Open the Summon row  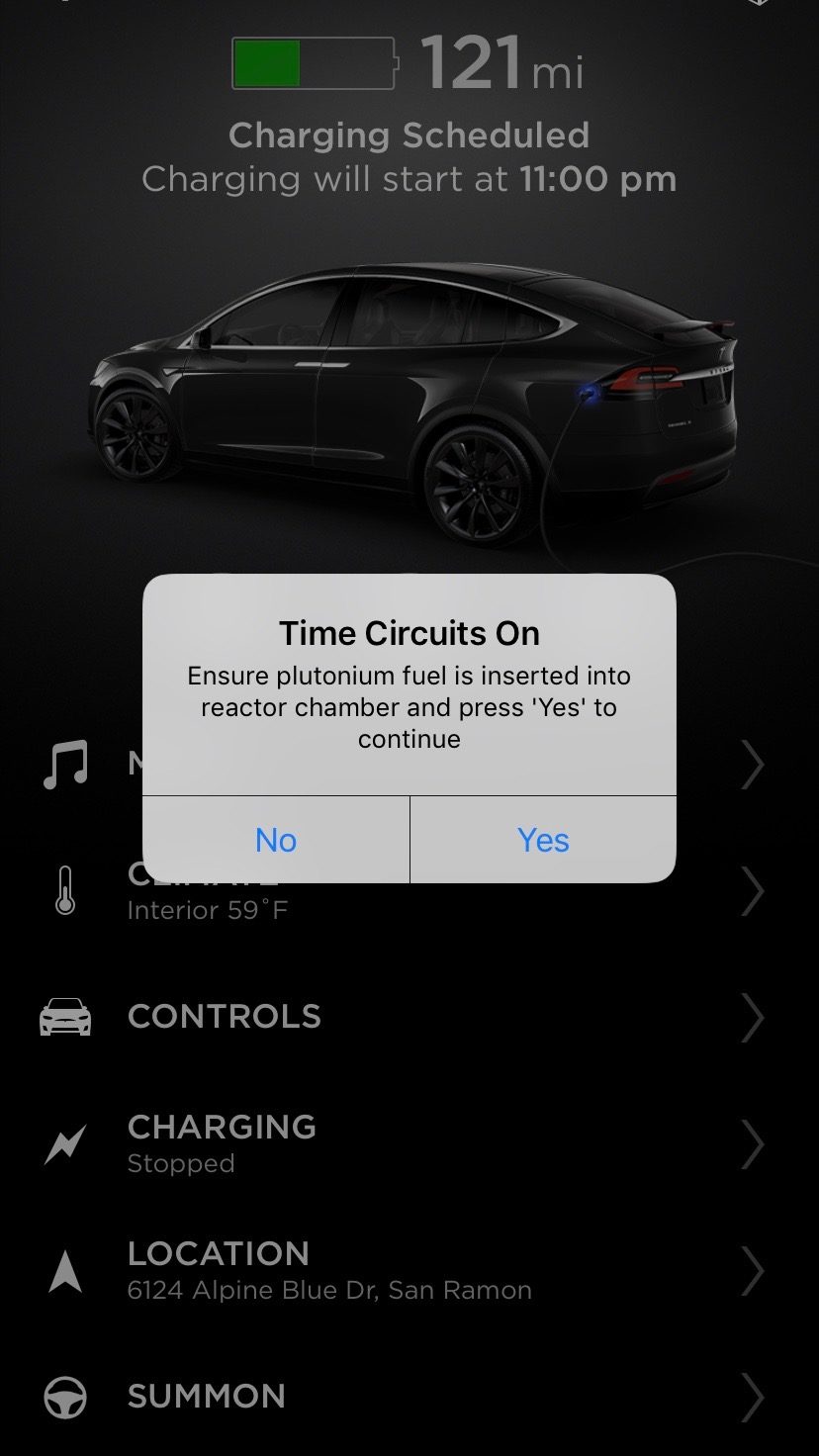pyautogui.click(x=409, y=1397)
